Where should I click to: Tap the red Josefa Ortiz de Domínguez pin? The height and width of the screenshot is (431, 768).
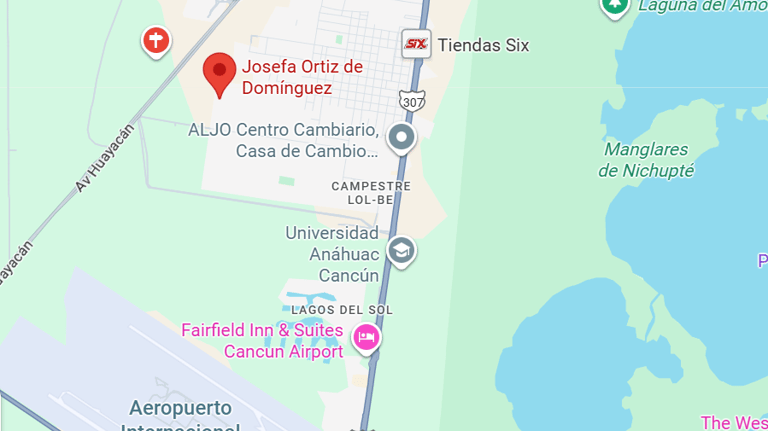[x=219, y=73]
